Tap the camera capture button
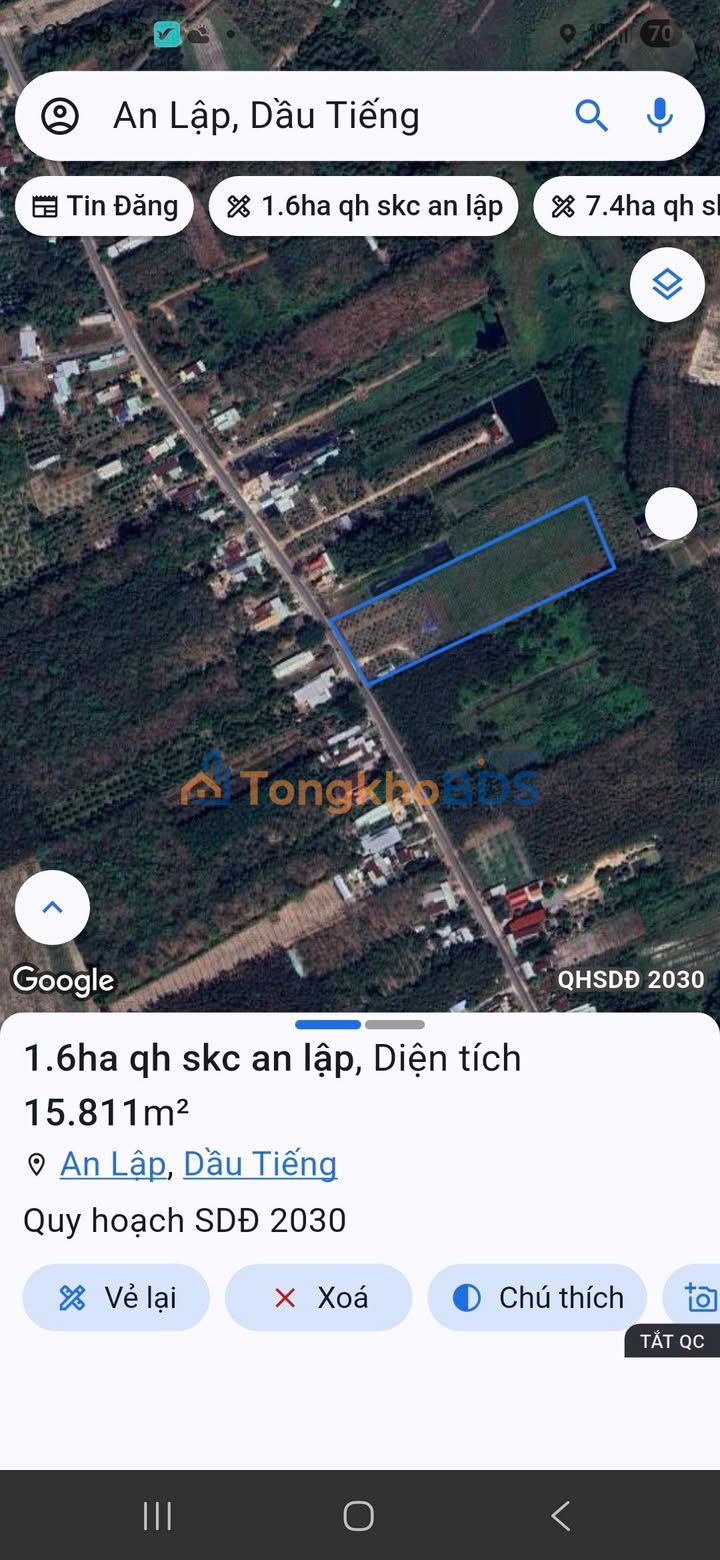Image resolution: width=720 pixels, height=1560 pixels. pyautogui.click(x=699, y=1297)
